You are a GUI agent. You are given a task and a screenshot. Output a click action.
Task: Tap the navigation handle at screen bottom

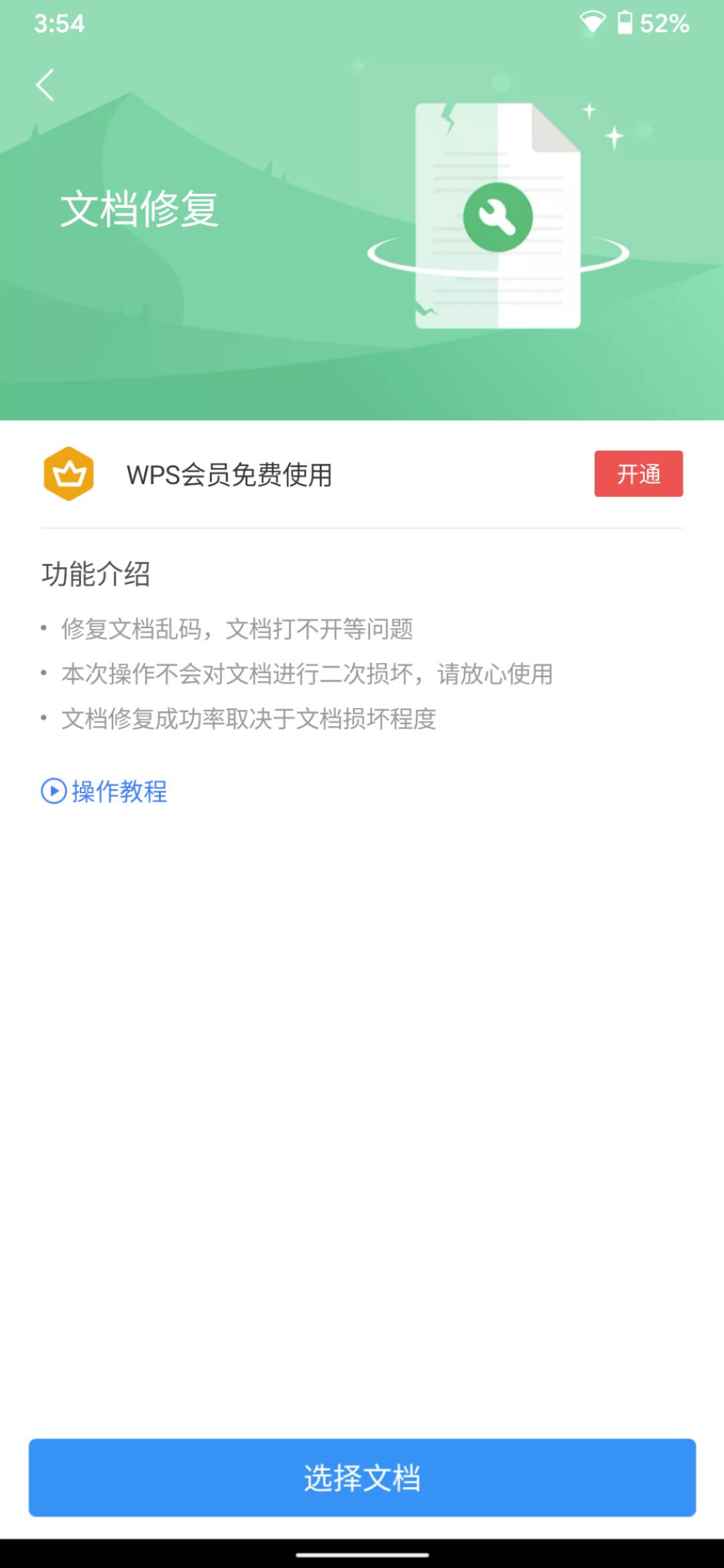pyautogui.click(x=362, y=1555)
